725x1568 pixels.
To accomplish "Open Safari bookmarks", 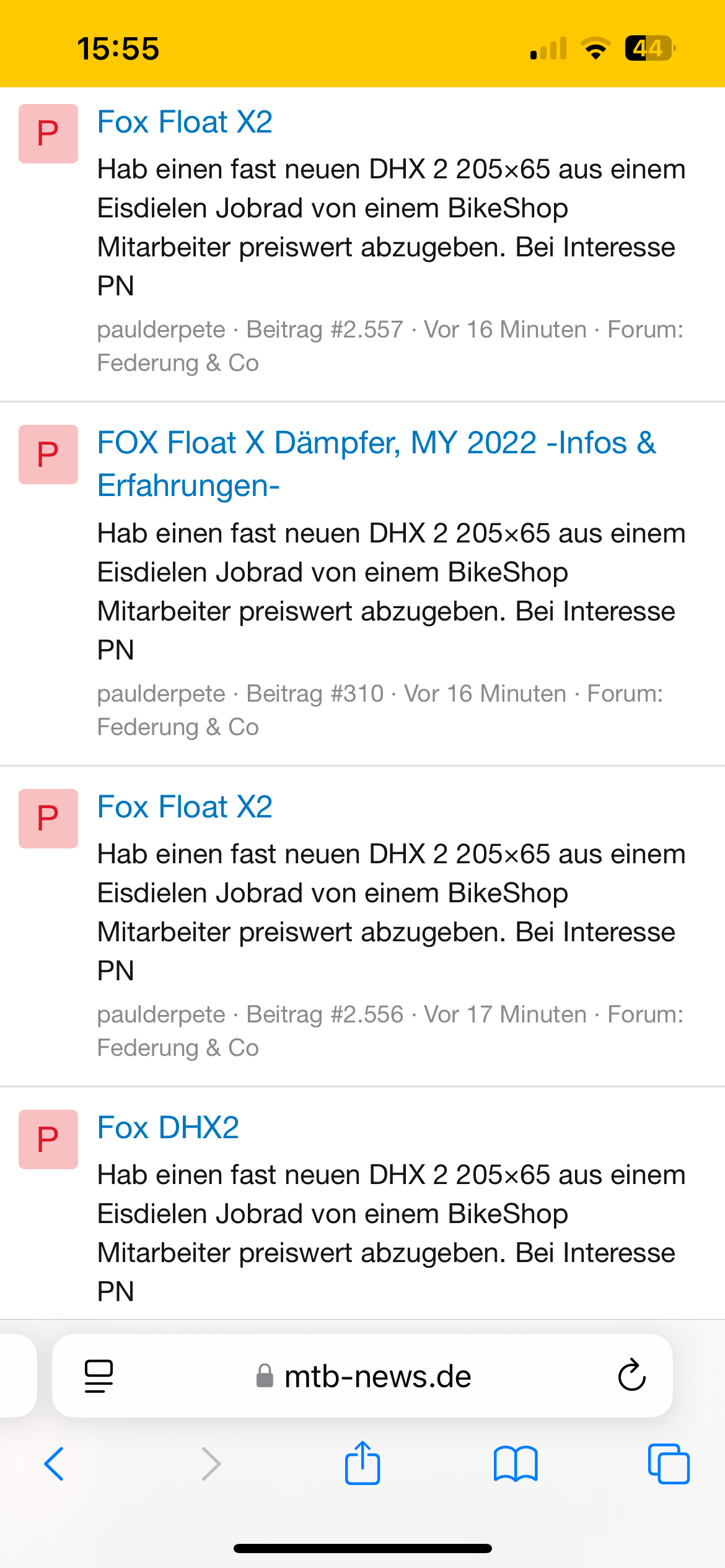I will point(516,1464).
